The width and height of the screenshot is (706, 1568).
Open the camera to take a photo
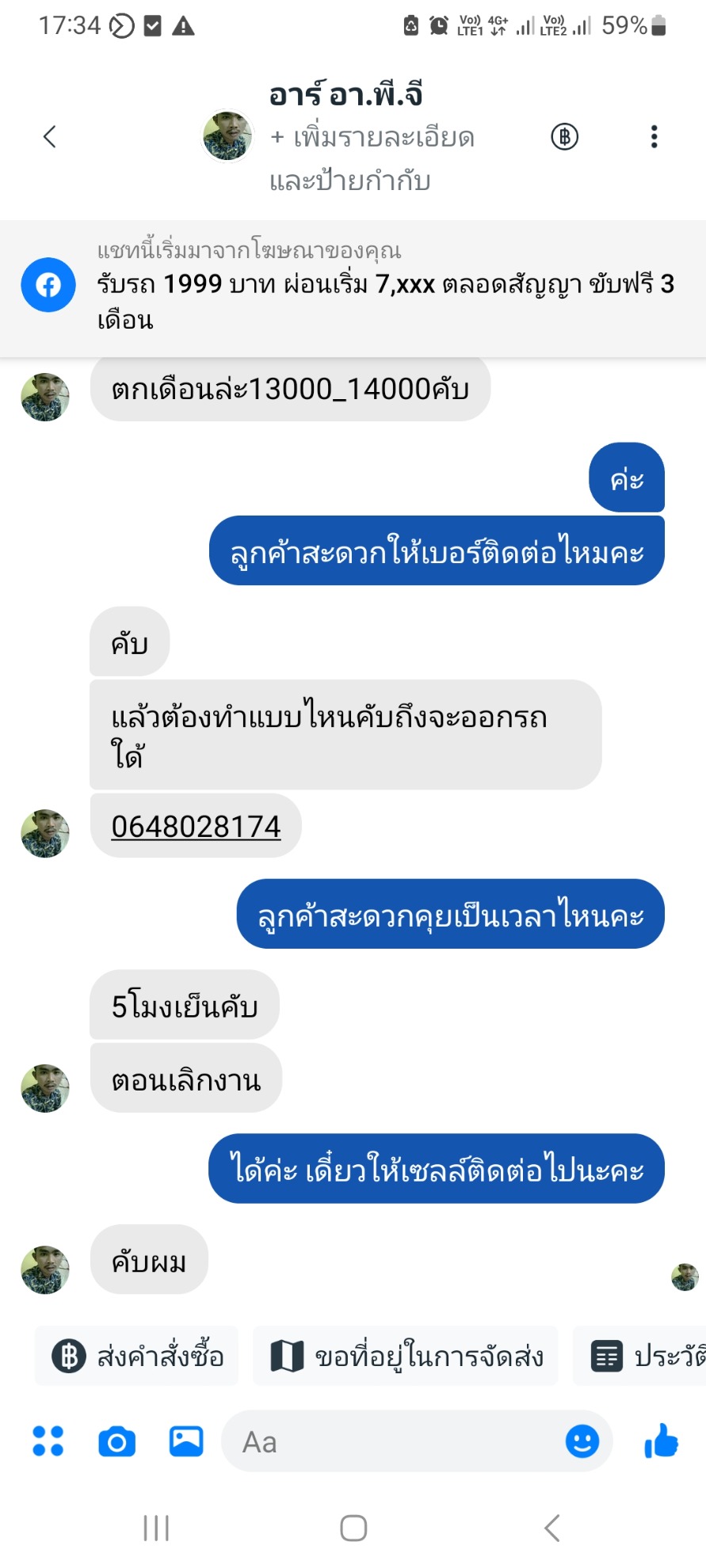[116, 1441]
